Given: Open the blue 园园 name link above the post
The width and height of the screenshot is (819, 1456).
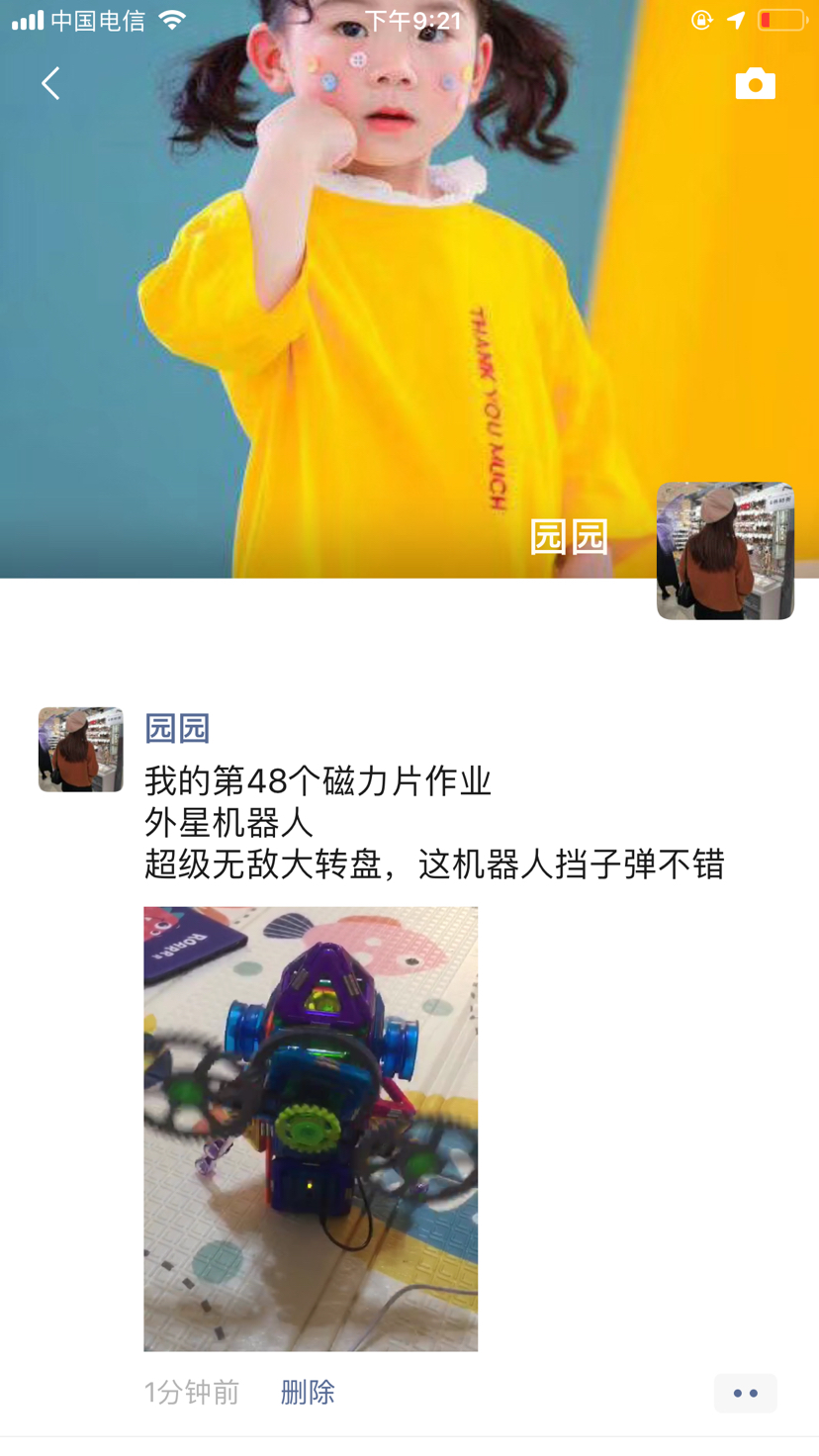Looking at the screenshot, I should (177, 728).
